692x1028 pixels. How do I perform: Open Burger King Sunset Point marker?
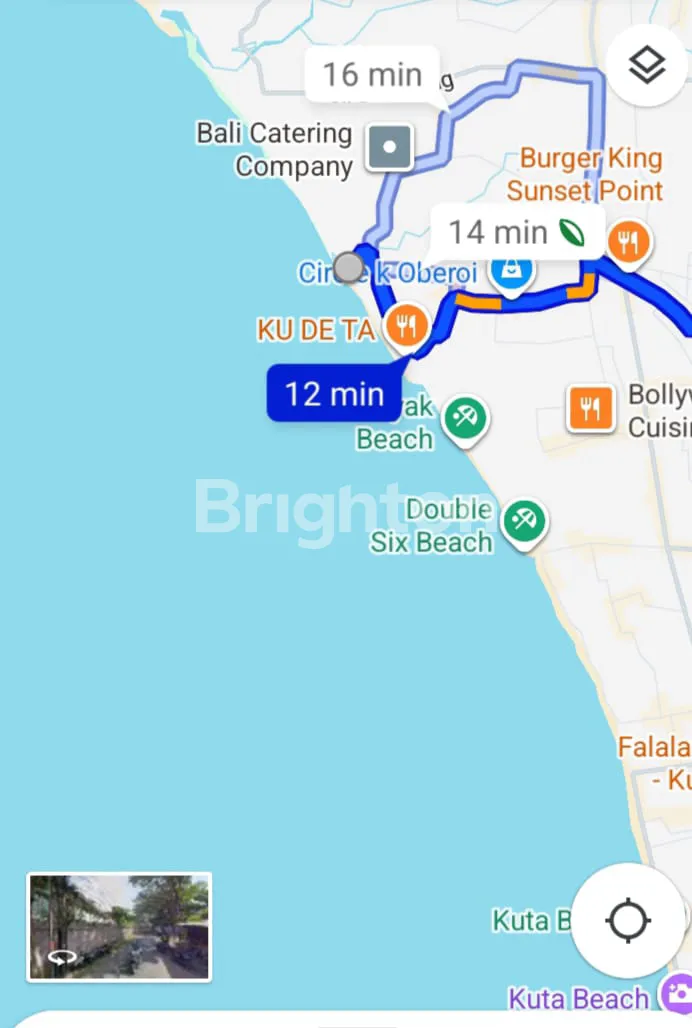629,241
